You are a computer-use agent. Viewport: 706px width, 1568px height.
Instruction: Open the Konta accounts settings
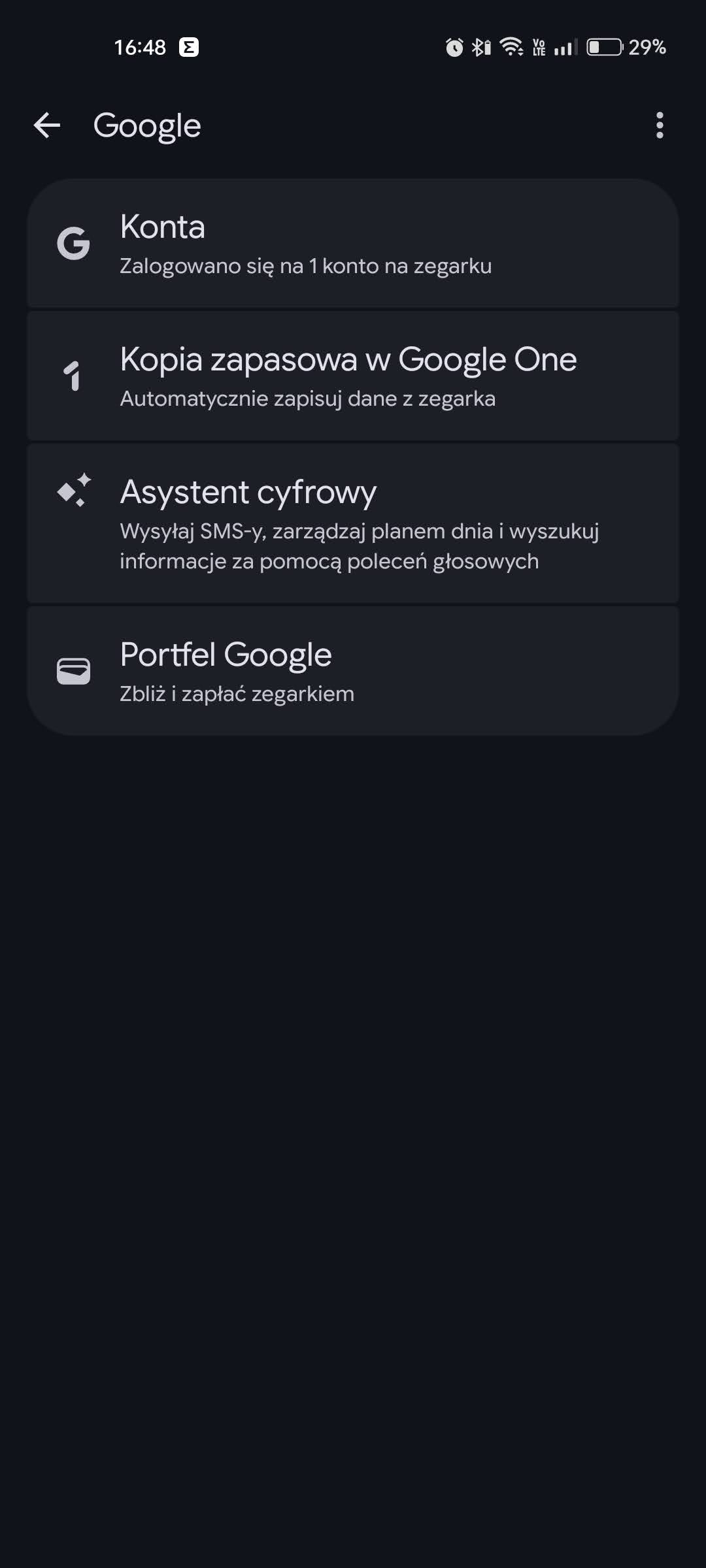(x=353, y=243)
